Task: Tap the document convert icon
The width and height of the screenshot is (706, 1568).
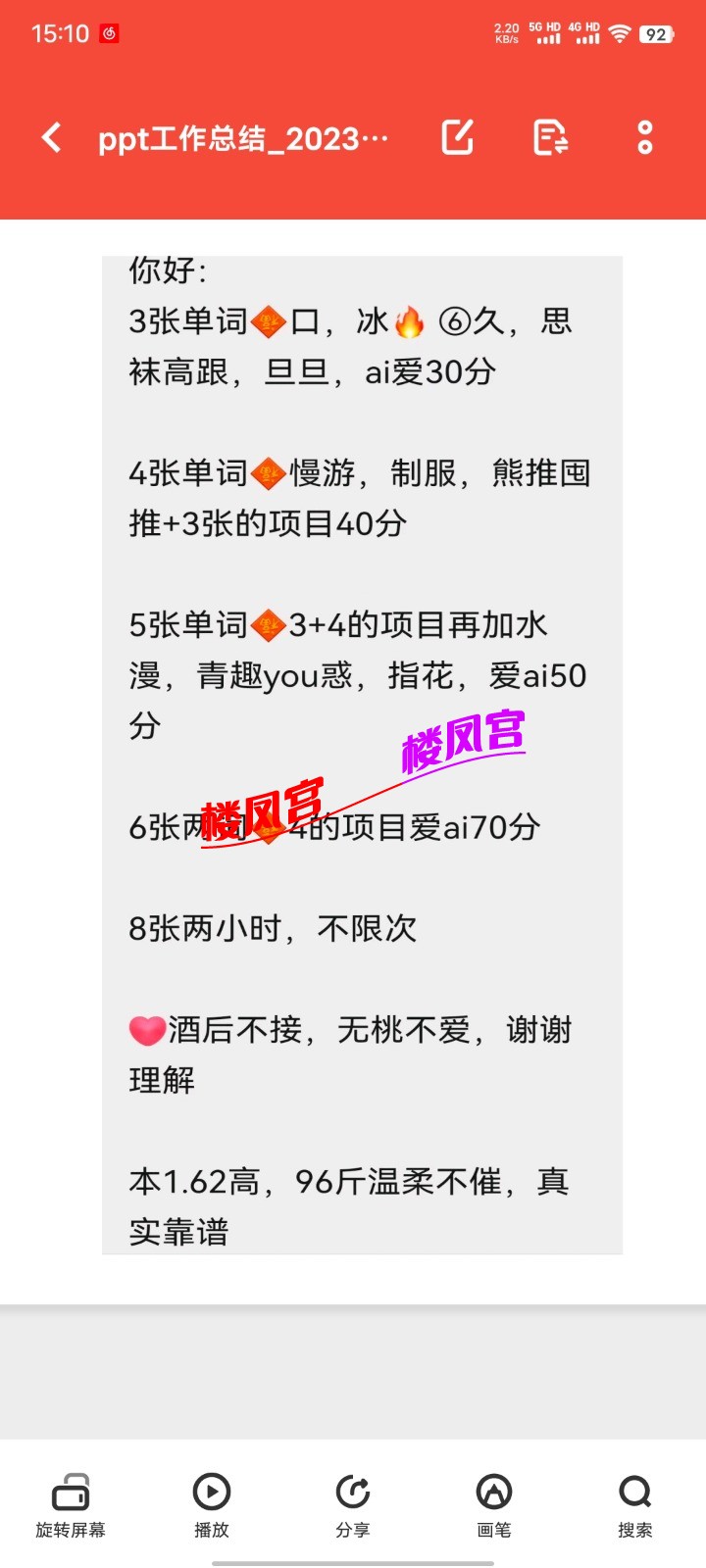Action: pos(550,138)
